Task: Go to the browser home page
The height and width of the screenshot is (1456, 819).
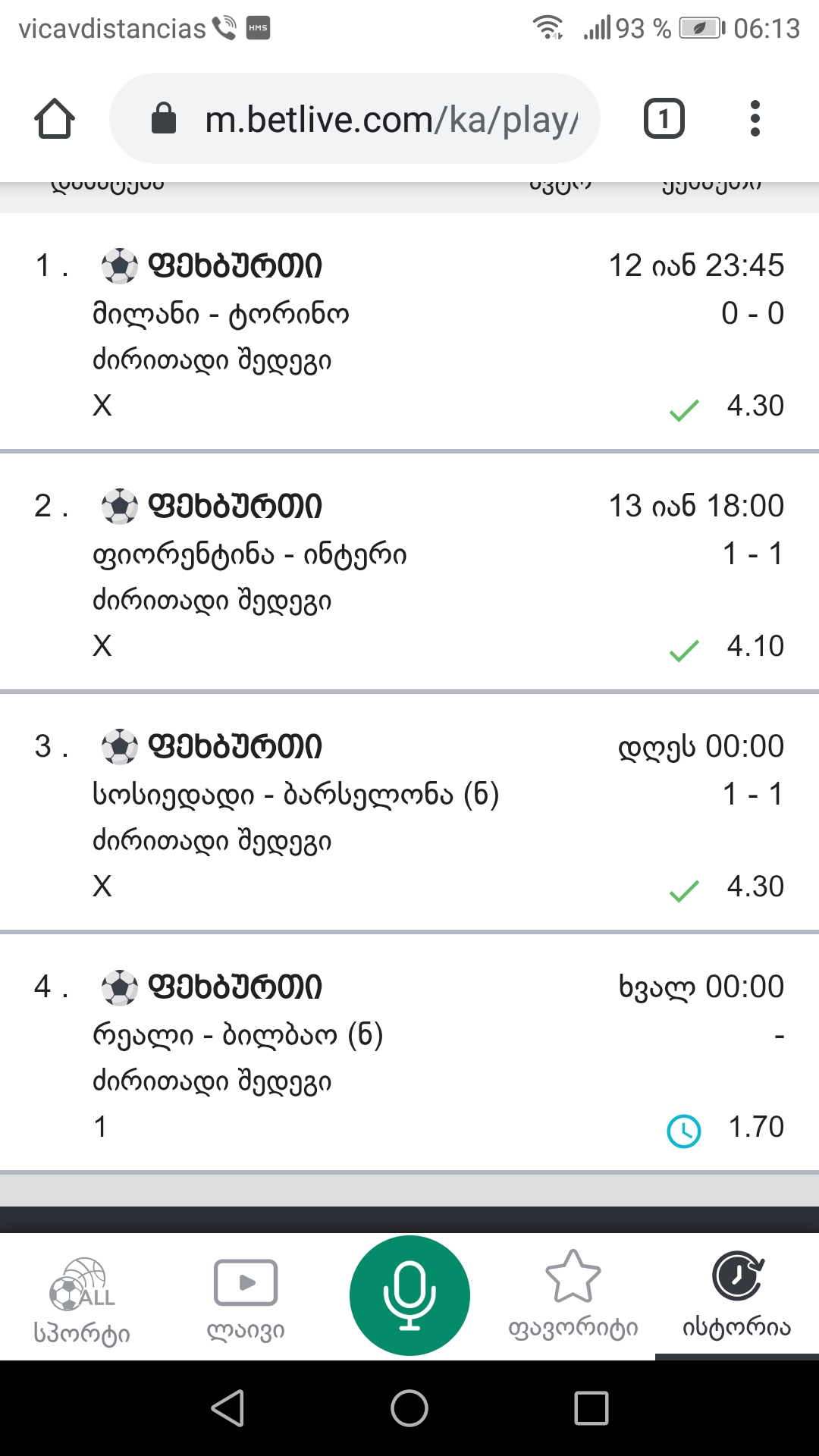Action: (55, 119)
